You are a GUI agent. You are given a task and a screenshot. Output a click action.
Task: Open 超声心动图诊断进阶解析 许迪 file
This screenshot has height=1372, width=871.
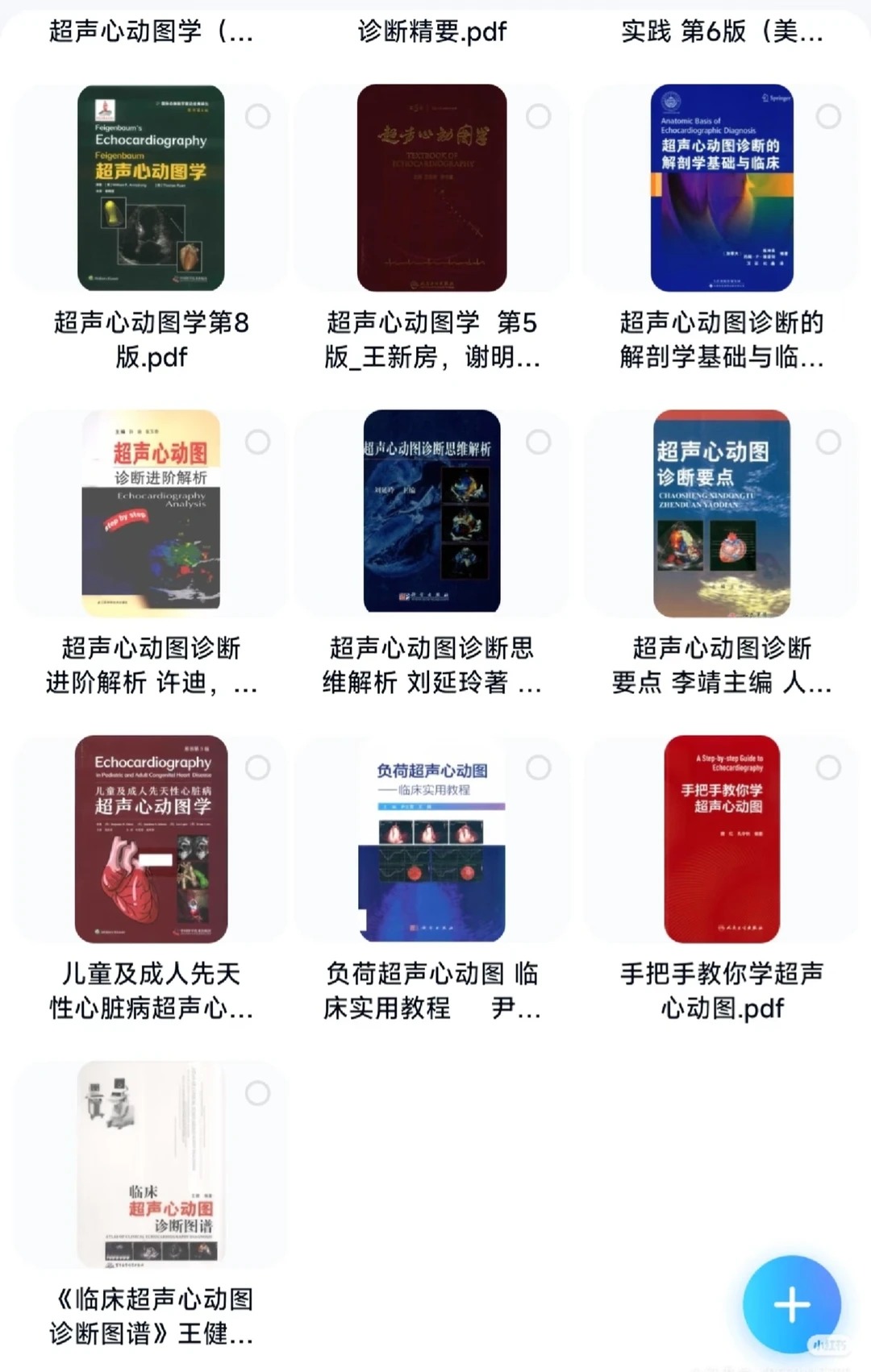click(x=151, y=513)
